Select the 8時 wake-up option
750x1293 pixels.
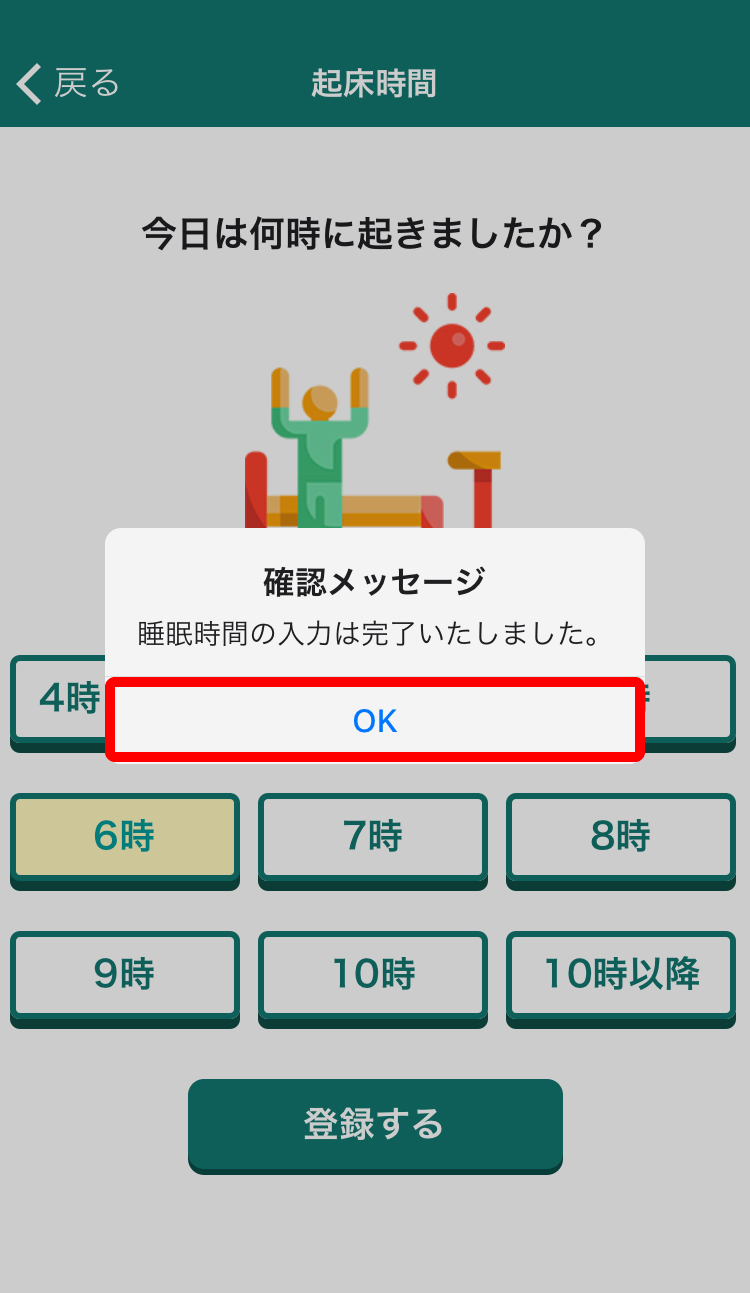pyautogui.click(x=620, y=838)
